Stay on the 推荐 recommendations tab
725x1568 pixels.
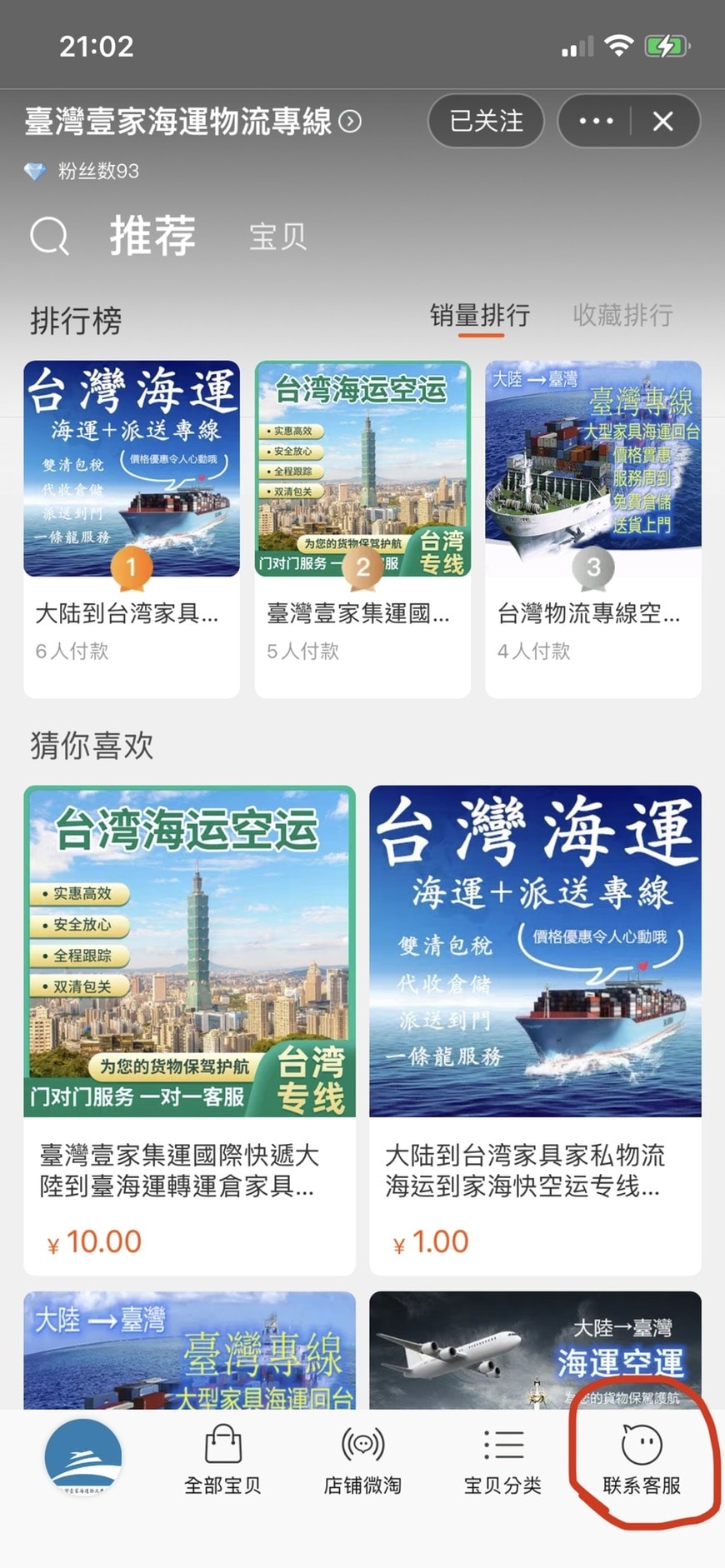(x=152, y=236)
